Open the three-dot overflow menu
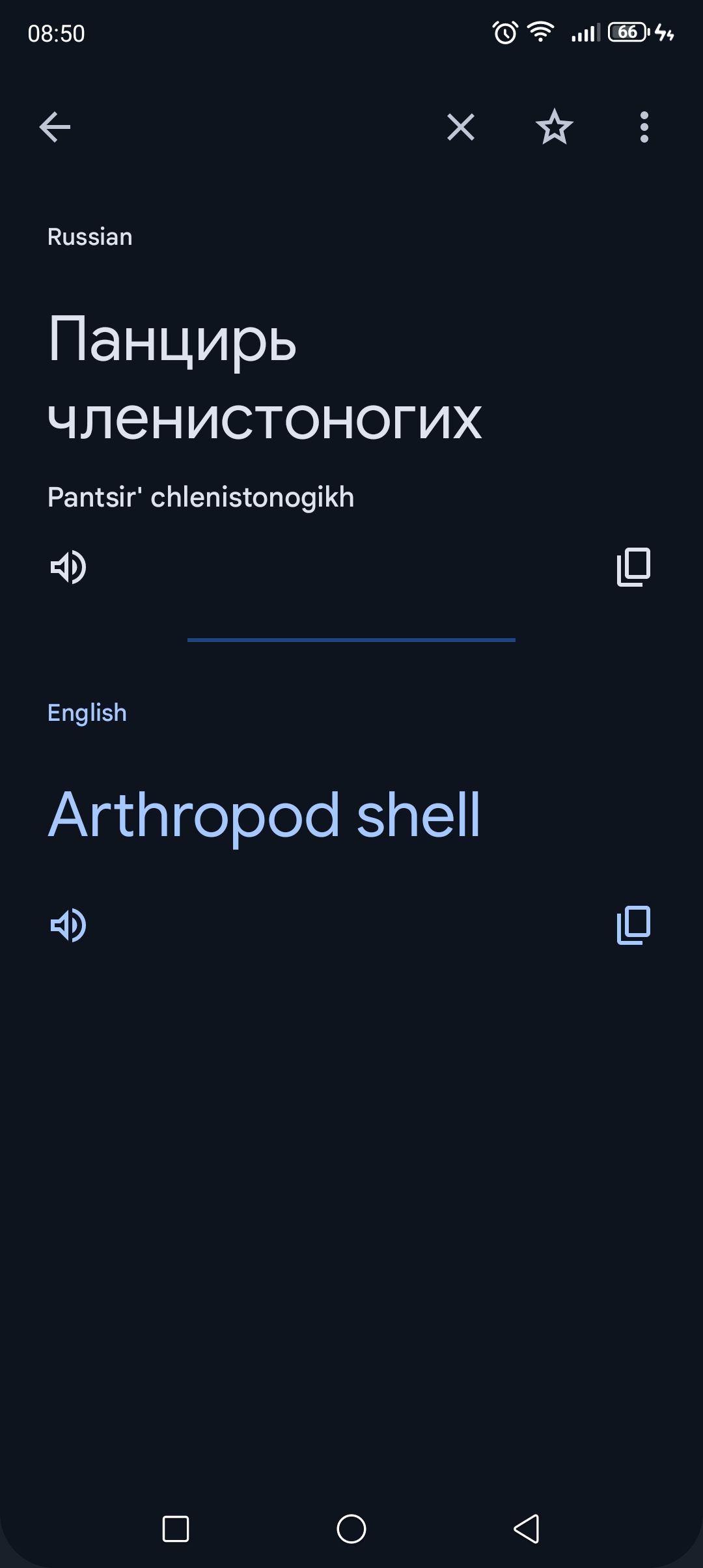 (644, 127)
